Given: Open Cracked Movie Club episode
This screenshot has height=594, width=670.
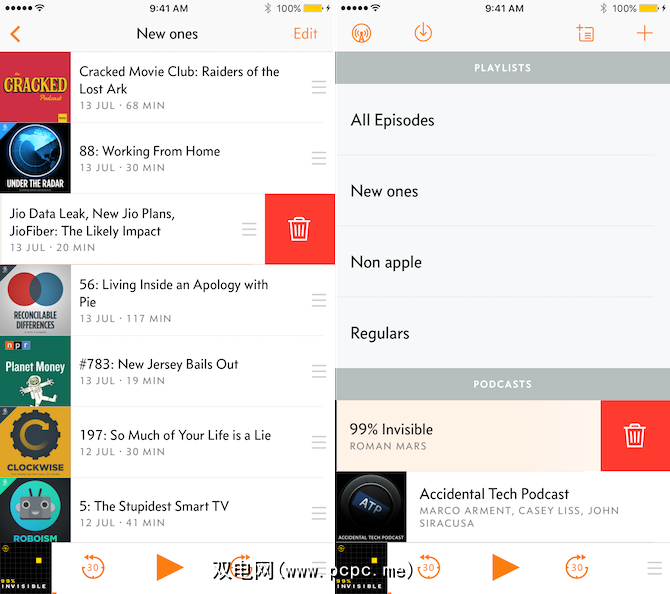Looking at the screenshot, I should click(180, 87).
